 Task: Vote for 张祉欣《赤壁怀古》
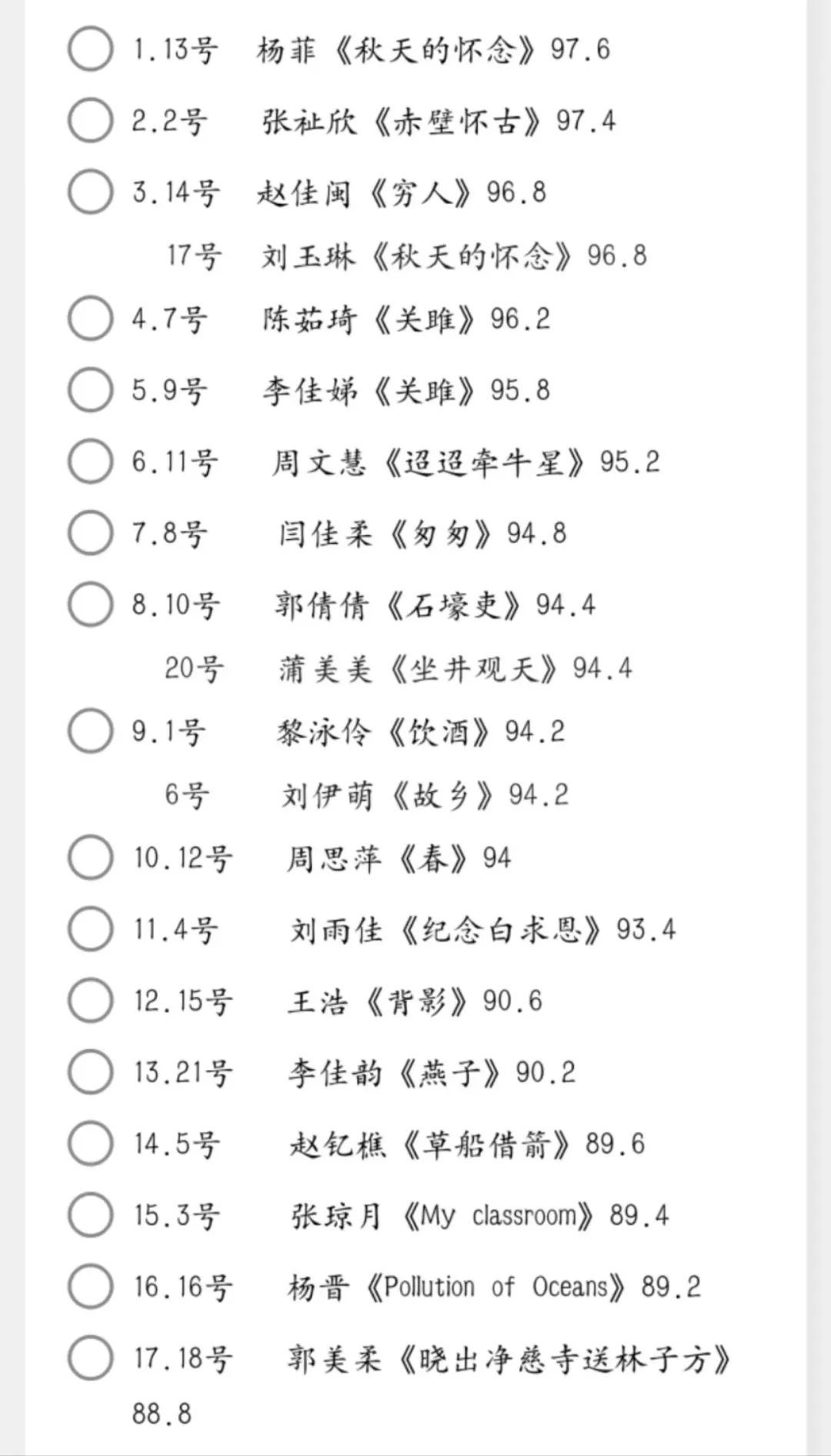90,121
